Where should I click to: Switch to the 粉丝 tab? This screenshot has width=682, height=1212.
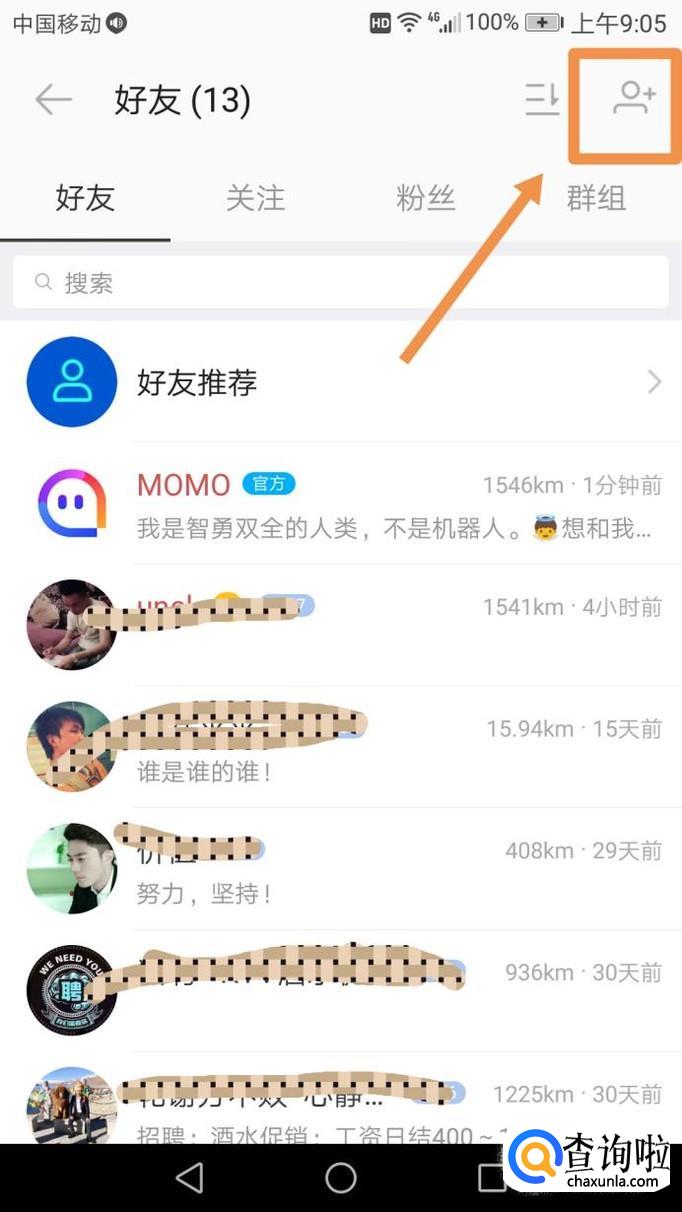pos(425,198)
